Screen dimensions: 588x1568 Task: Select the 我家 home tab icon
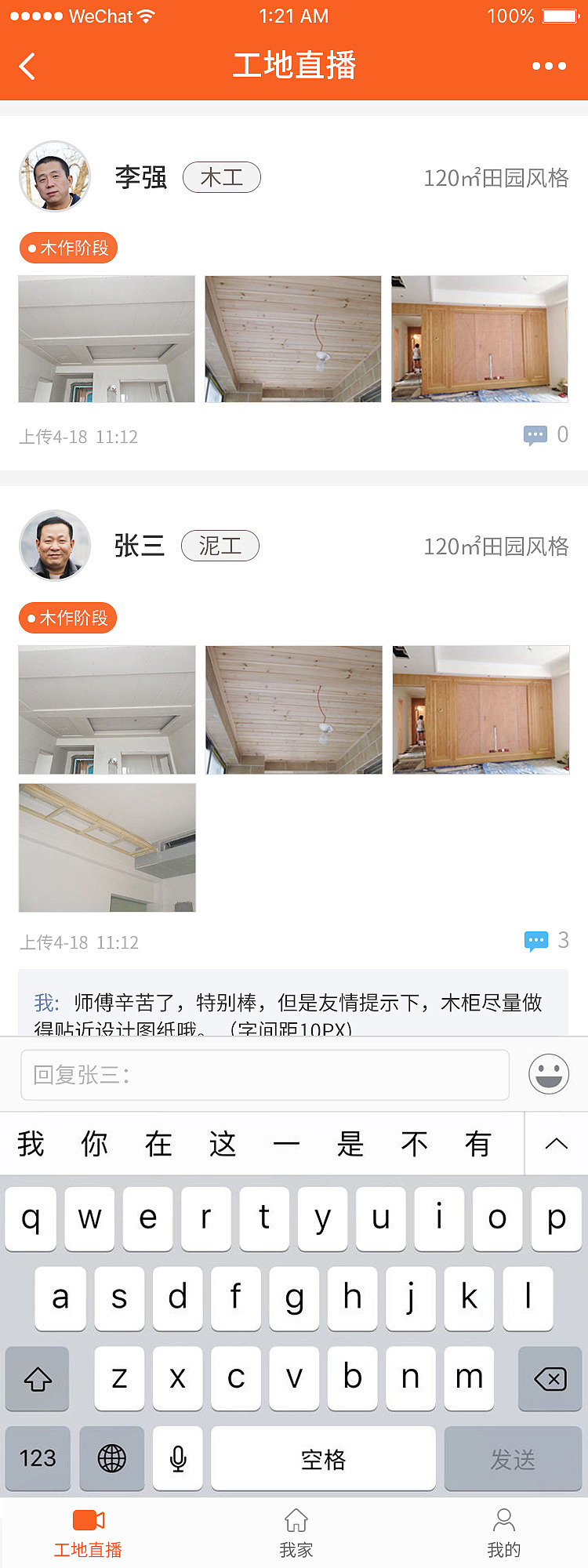(x=294, y=1519)
